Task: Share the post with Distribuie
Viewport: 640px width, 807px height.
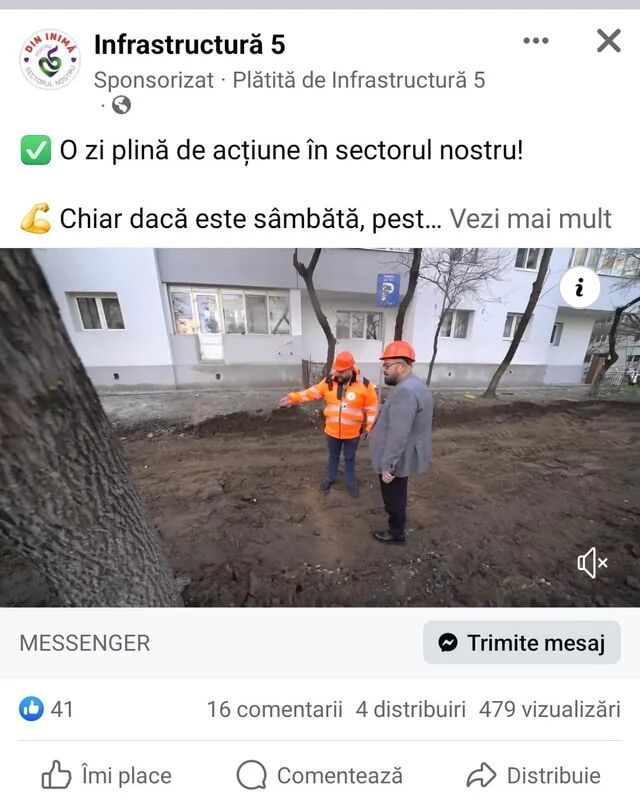Action: point(534,775)
